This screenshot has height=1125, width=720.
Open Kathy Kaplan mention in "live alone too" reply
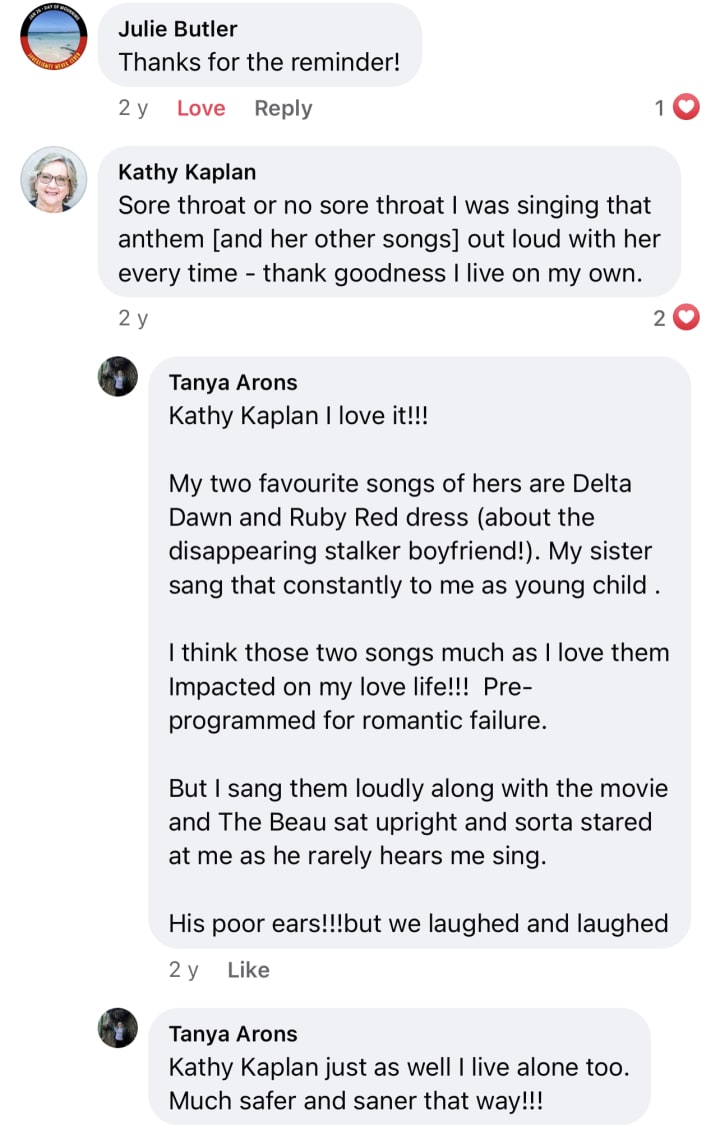(x=242, y=1067)
